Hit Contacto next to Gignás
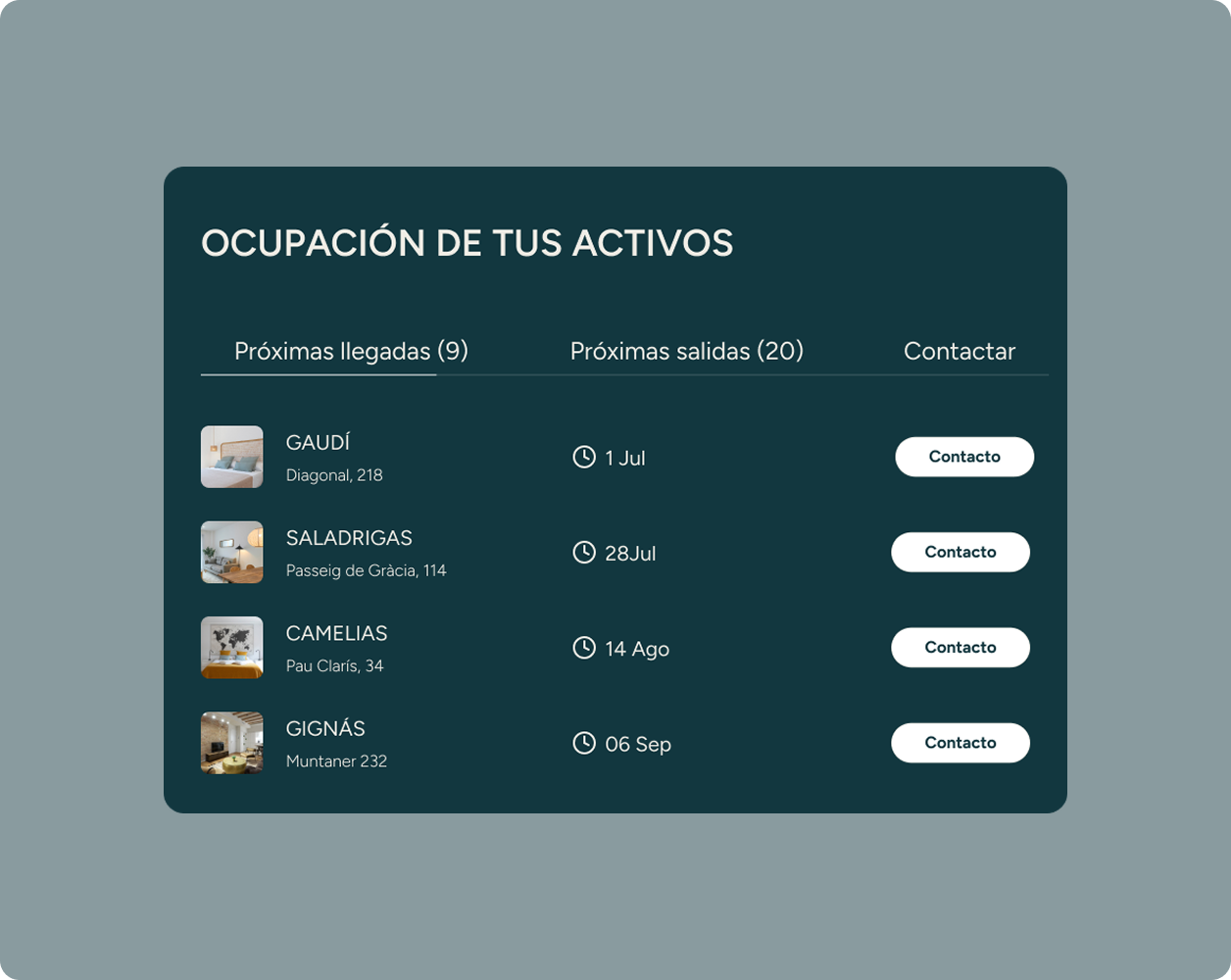 pyautogui.click(x=960, y=743)
